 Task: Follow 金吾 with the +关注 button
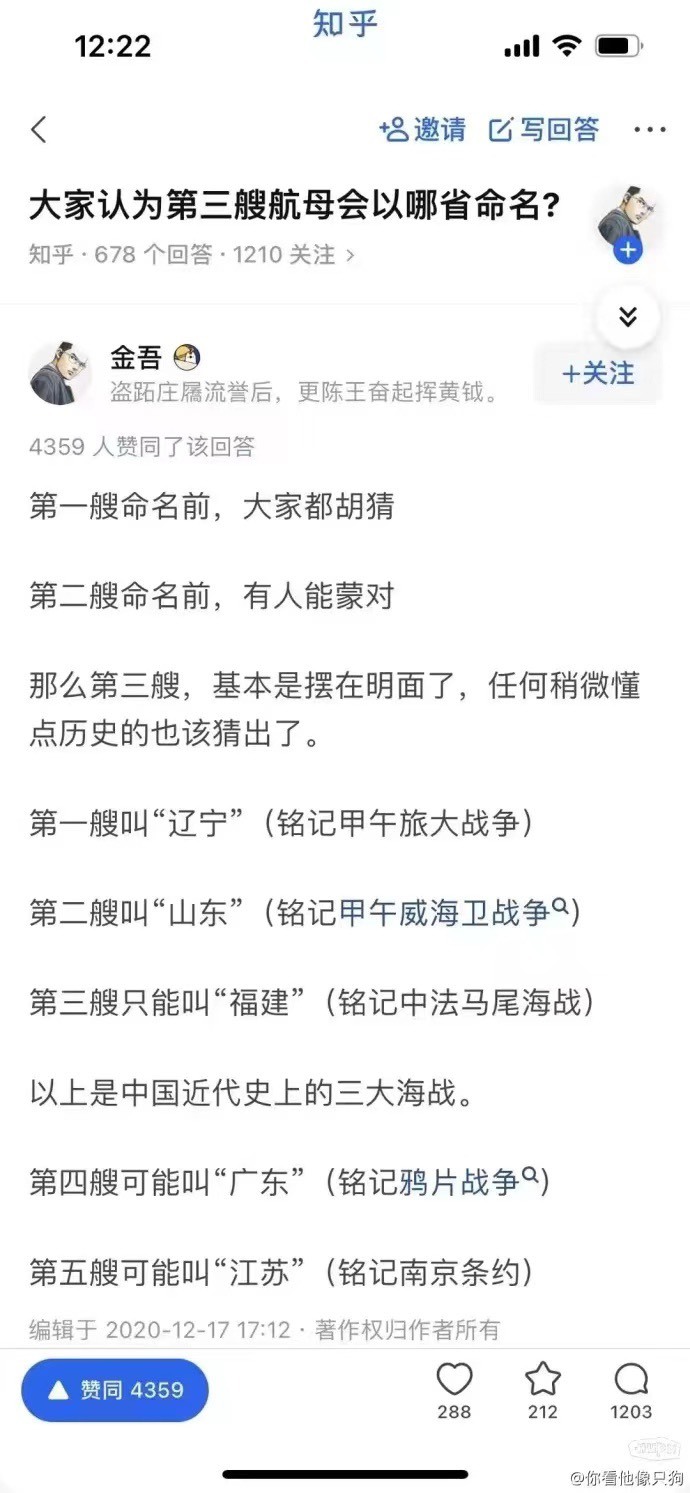[598, 373]
